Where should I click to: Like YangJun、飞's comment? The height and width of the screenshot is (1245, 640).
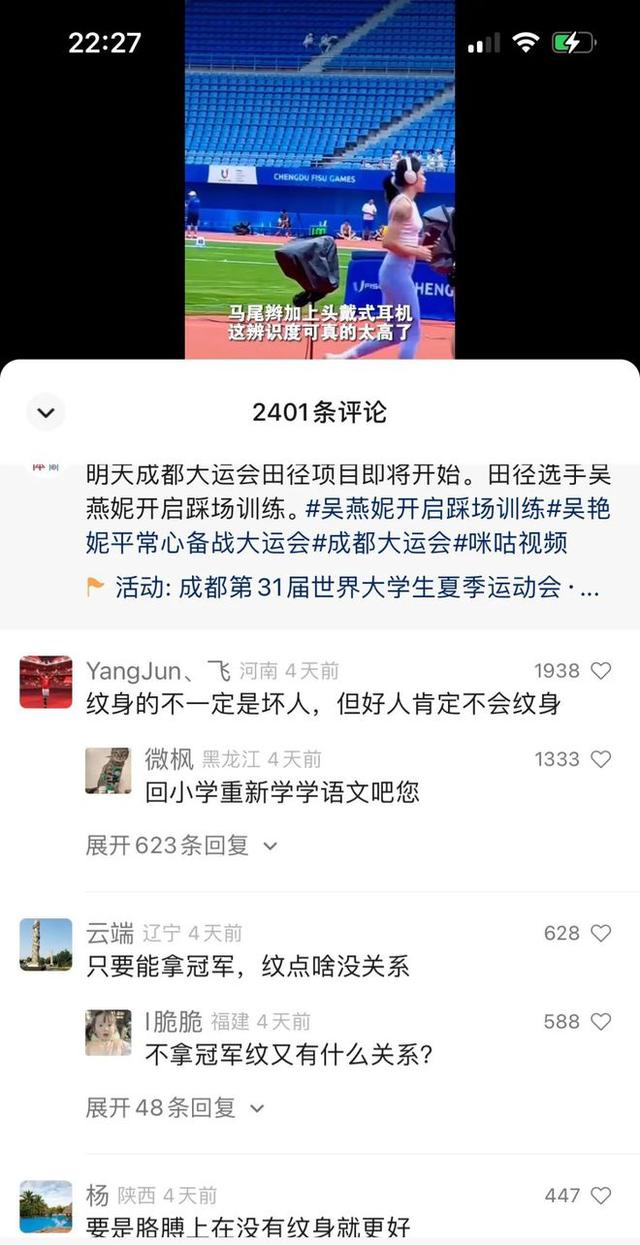pos(600,671)
